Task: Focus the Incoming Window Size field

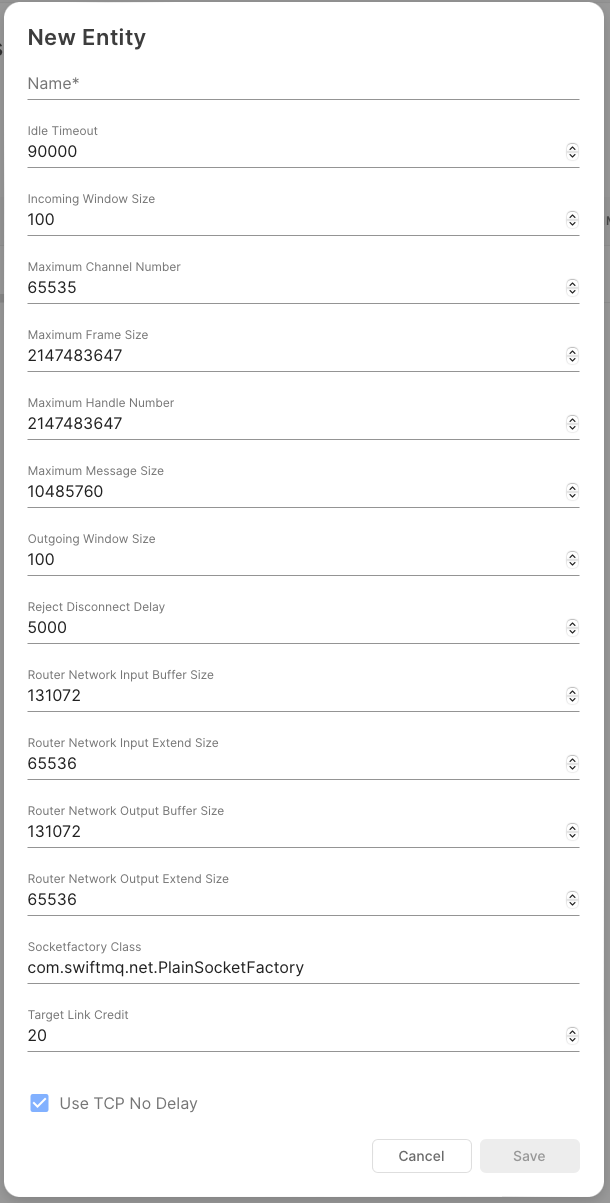Action: (290, 220)
